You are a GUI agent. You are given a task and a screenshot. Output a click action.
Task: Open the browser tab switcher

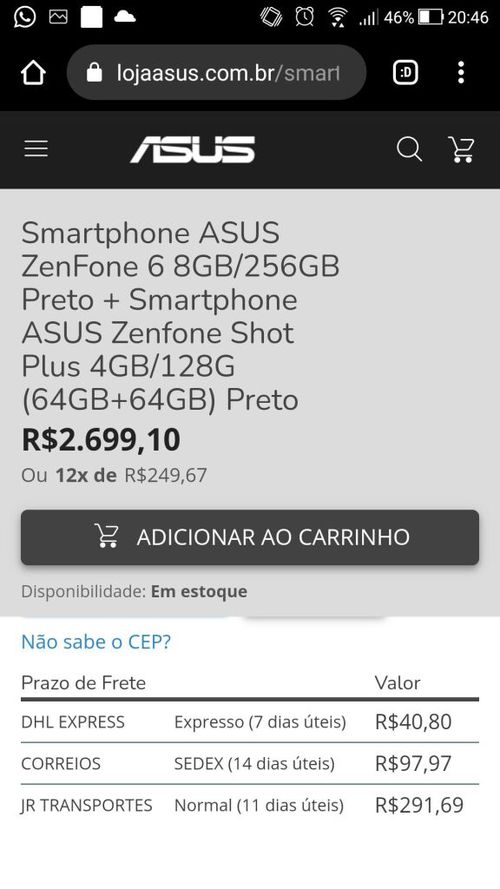(x=405, y=73)
